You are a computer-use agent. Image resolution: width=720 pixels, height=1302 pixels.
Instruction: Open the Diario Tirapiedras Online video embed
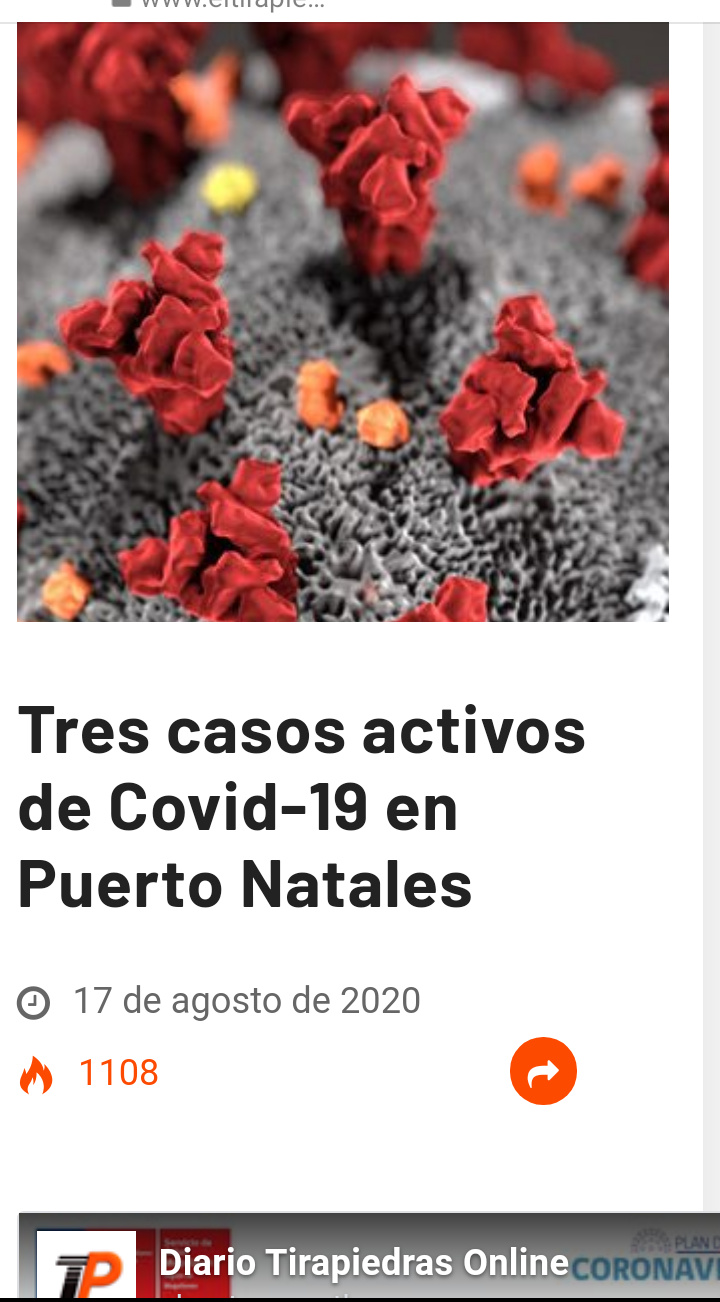(x=369, y=1254)
